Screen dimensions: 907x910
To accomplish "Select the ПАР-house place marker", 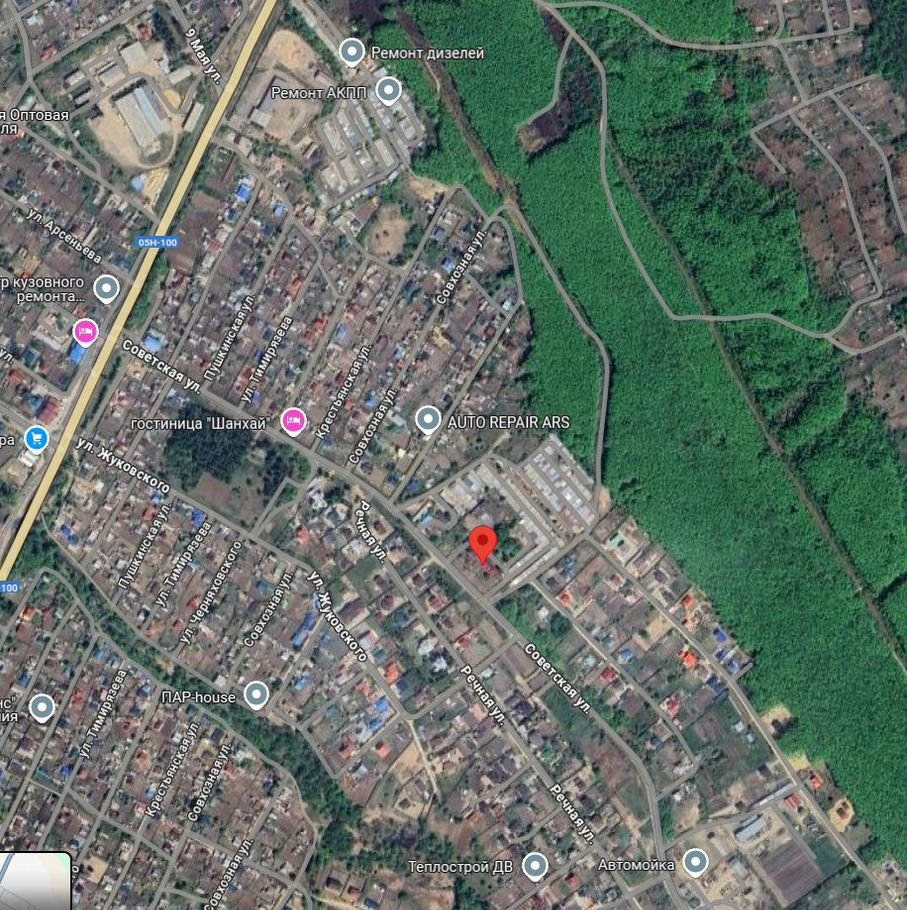I will [x=257, y=694].
